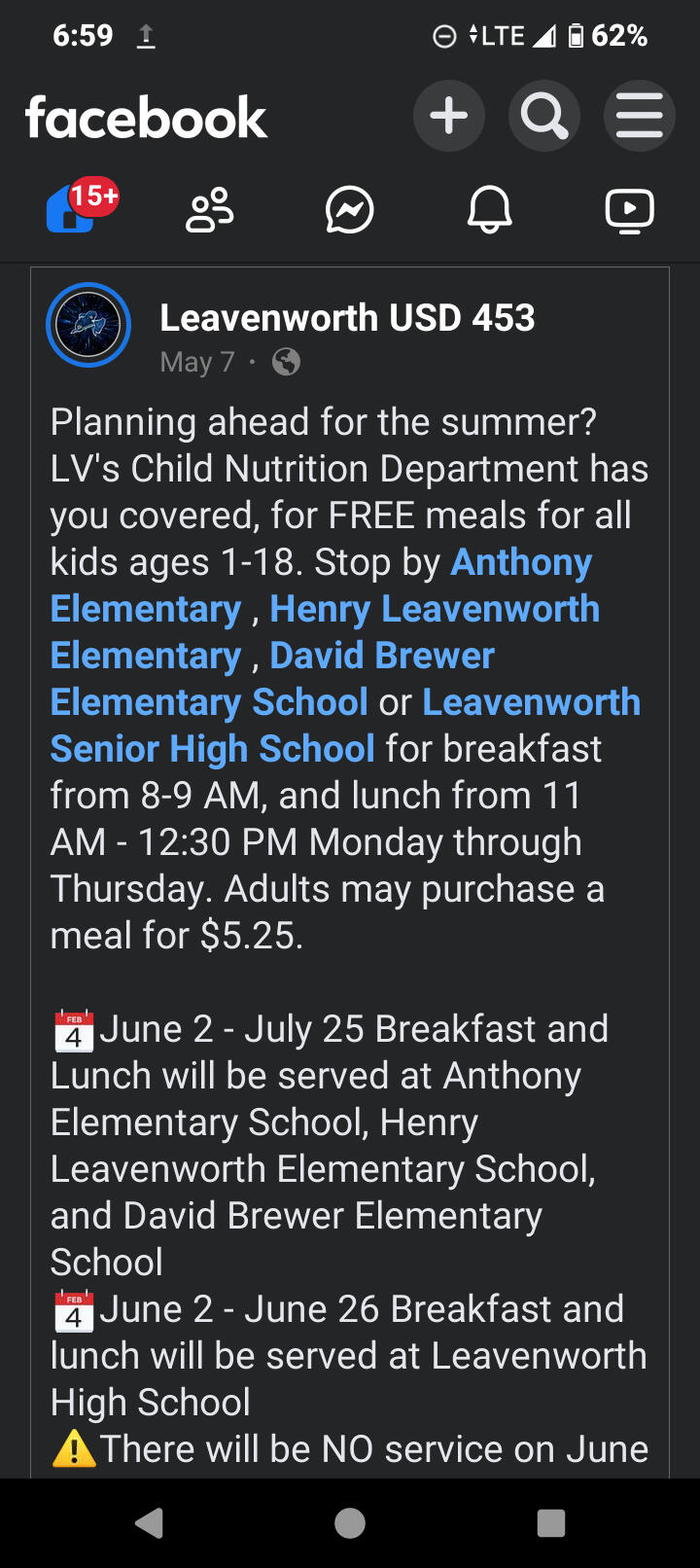Switch to the Video tab
700x1568 pixels.
click(x=630, y=210)
